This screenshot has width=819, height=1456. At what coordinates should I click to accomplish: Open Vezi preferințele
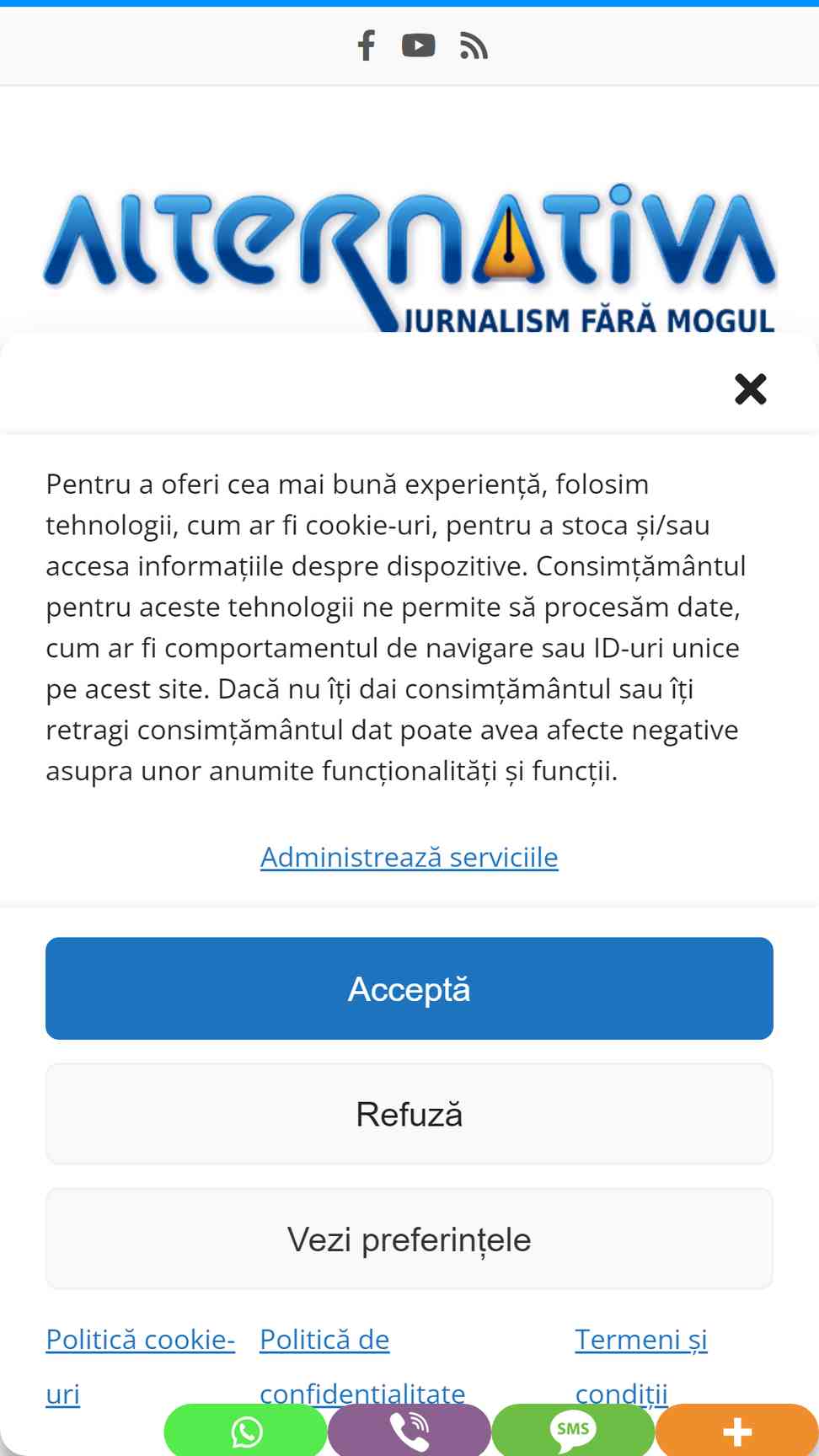(x=409, y=1239)
